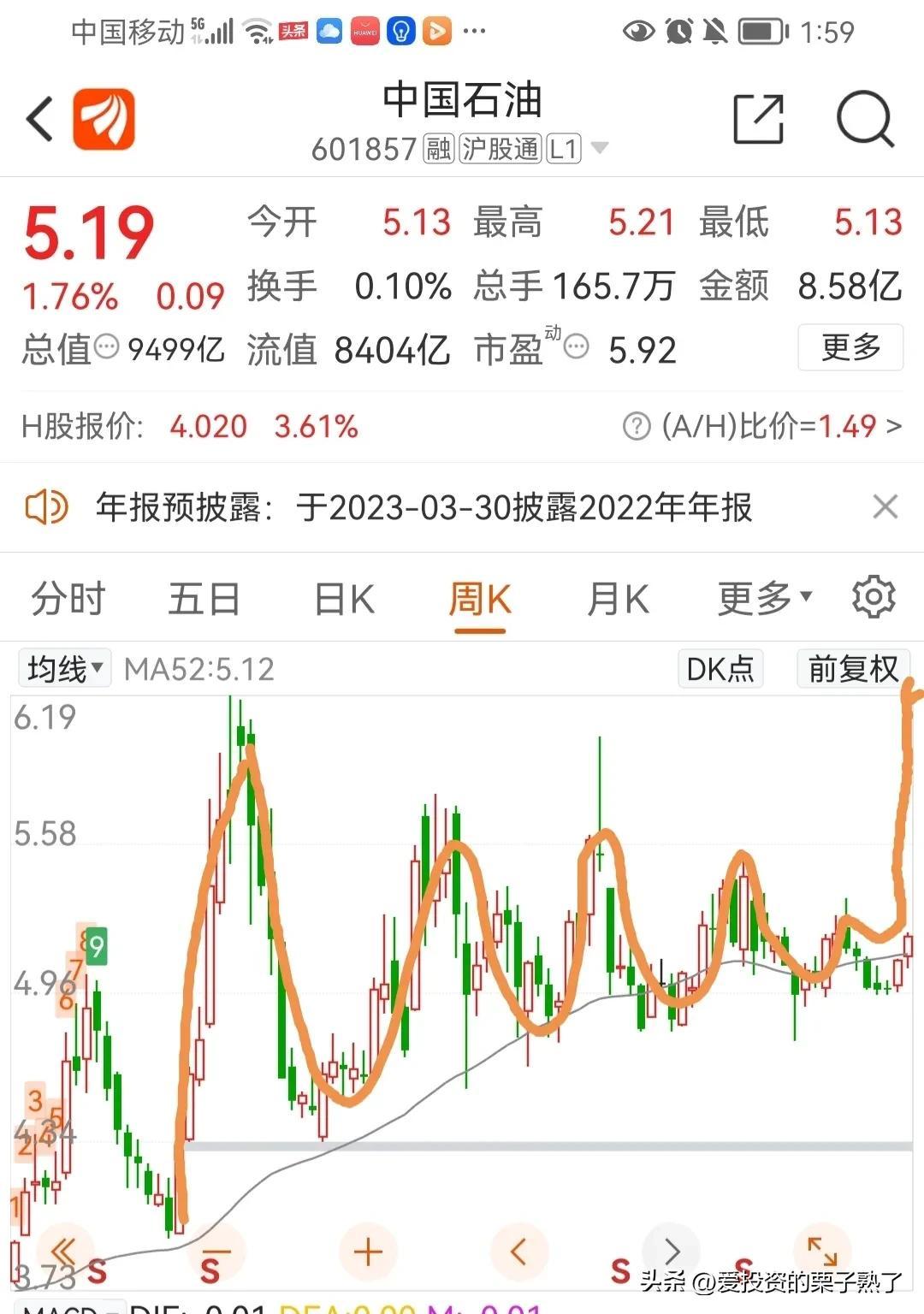Open the 均线 indicator dropdown
The image size is (924, 1314).
tap(65, 668)
